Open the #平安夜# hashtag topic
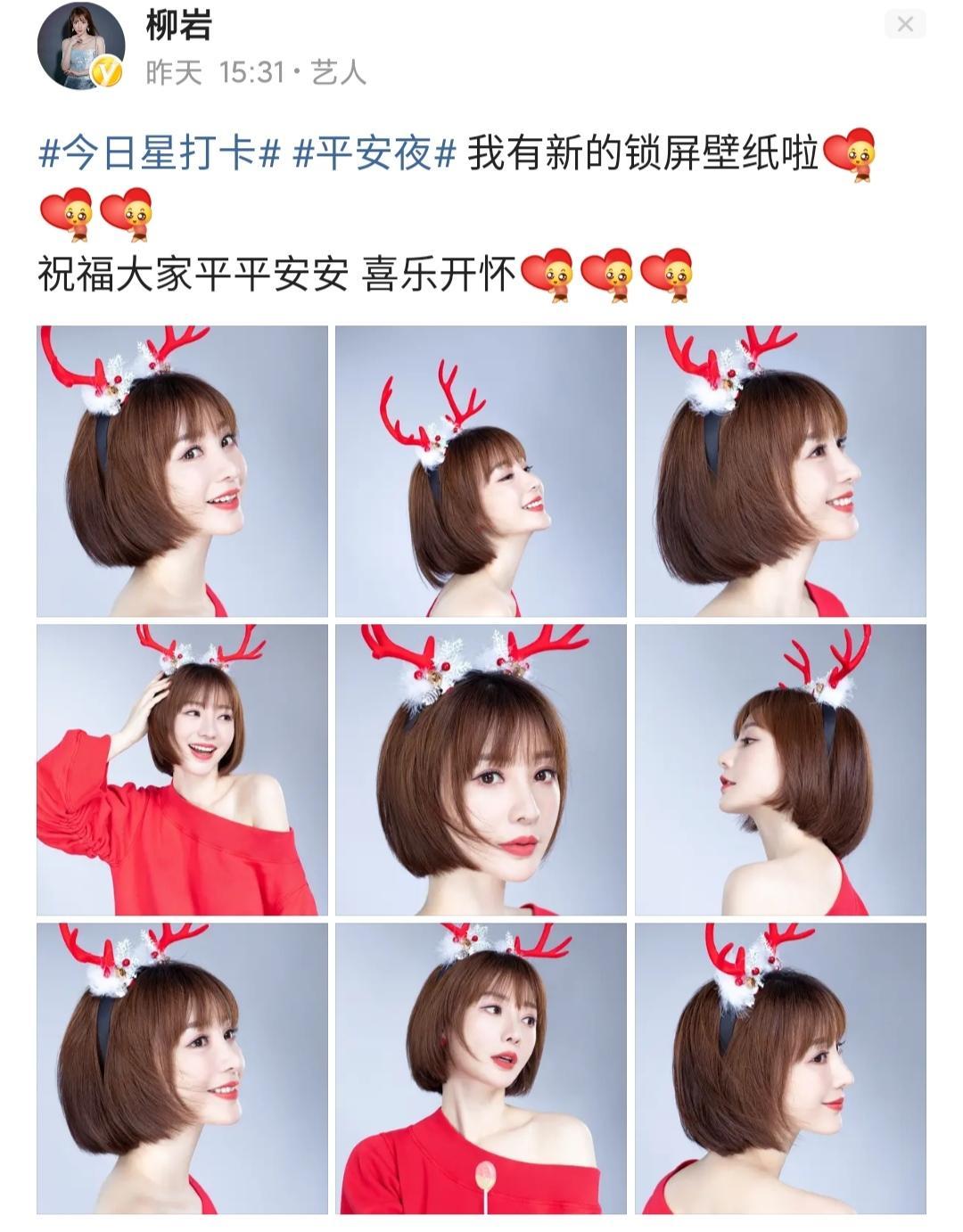 click(x=374, y=154)
